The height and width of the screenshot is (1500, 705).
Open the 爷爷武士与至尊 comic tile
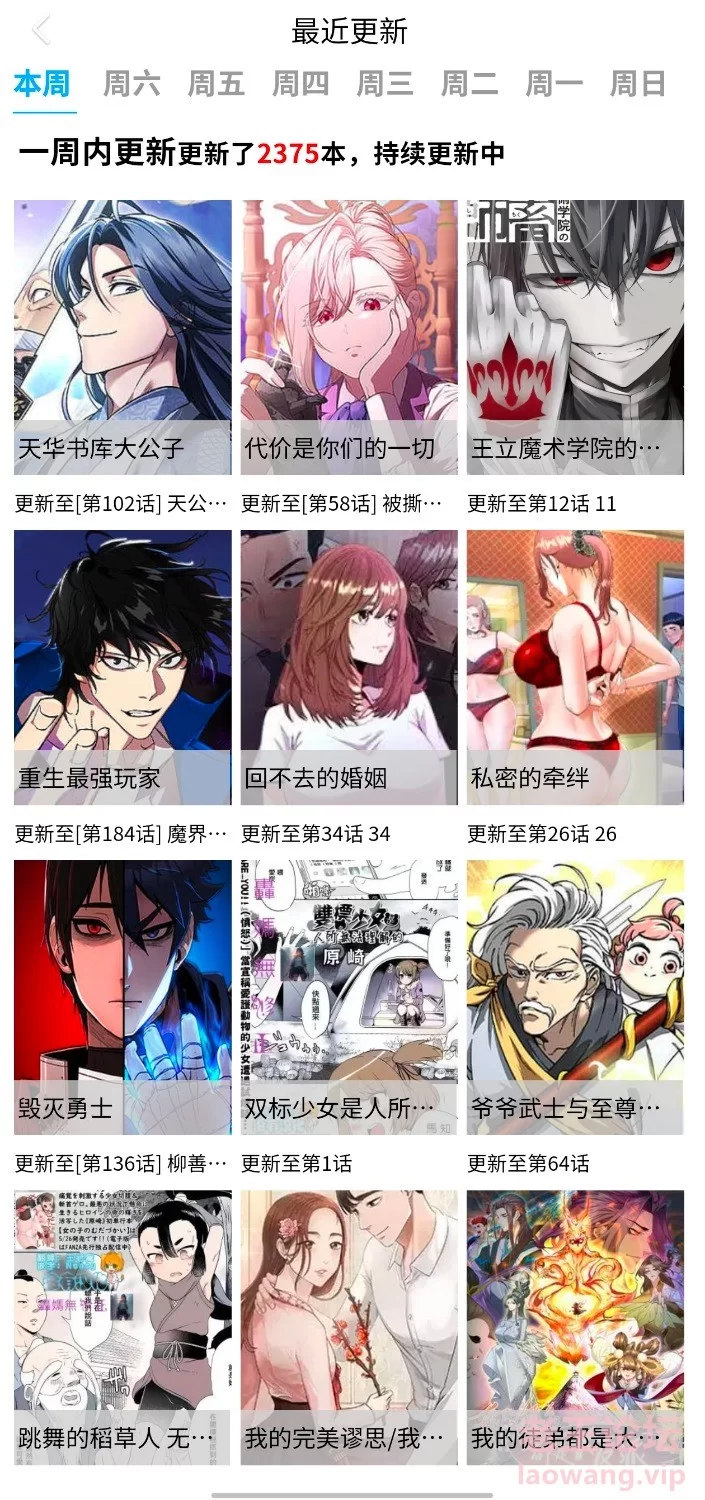(576, 997)
